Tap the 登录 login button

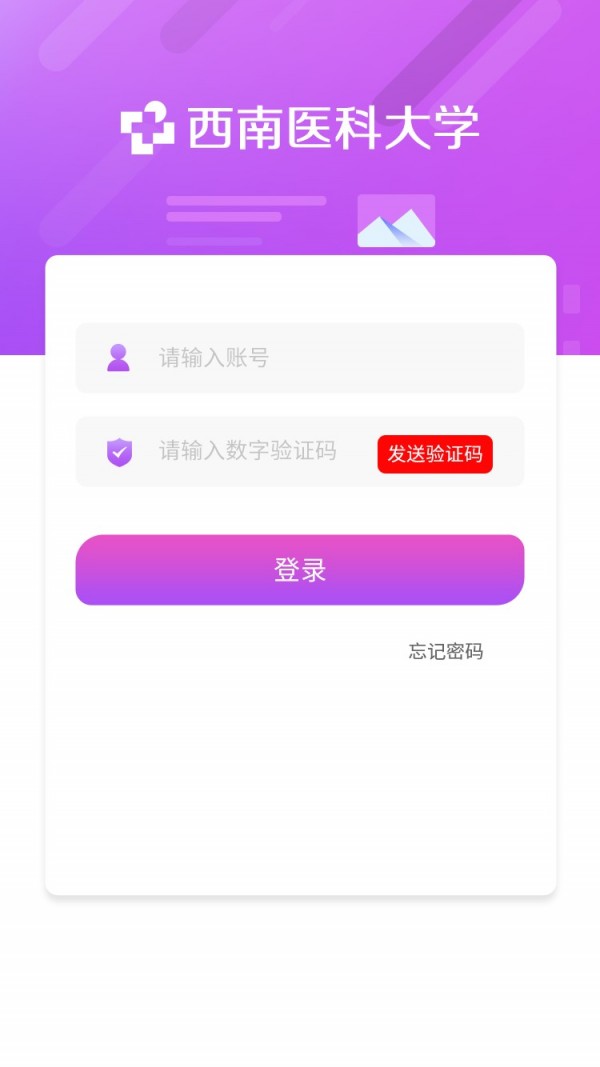300,570
